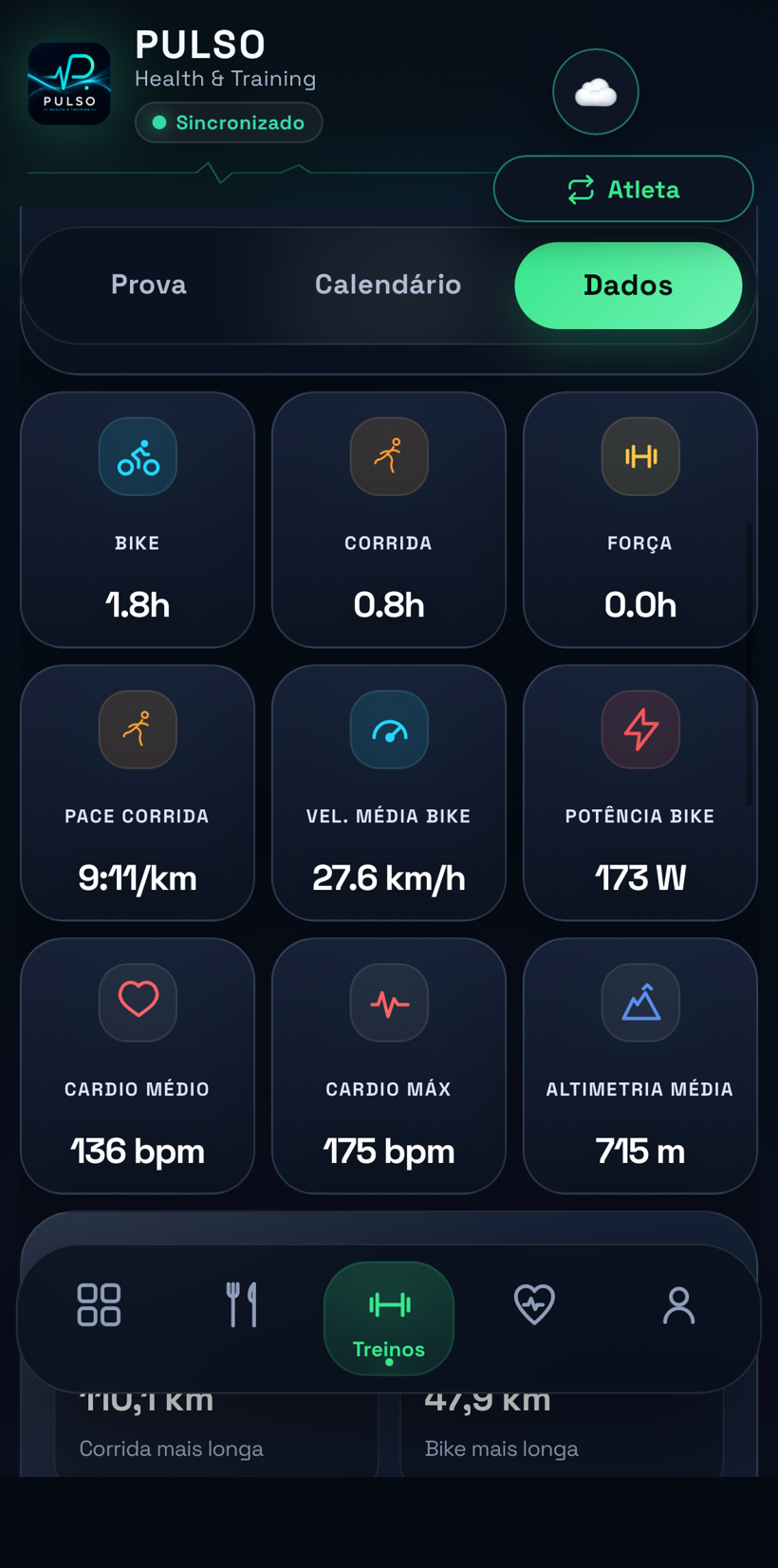Image resolution: width=778 pixels, height=1568 pixels.
Task: Tap the cloud sync icon
Action: click(596, 92)
